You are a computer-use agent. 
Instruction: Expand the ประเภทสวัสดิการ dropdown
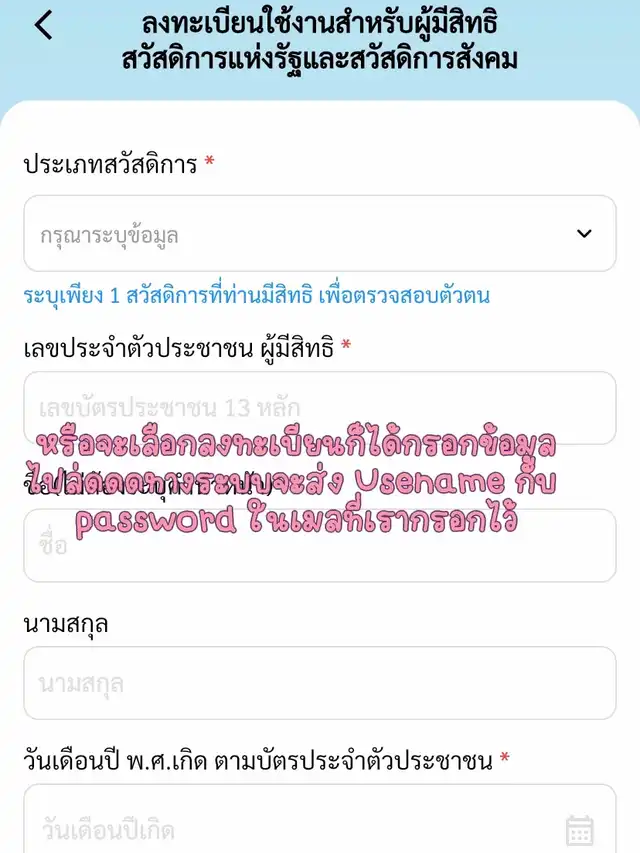(319, 234)
